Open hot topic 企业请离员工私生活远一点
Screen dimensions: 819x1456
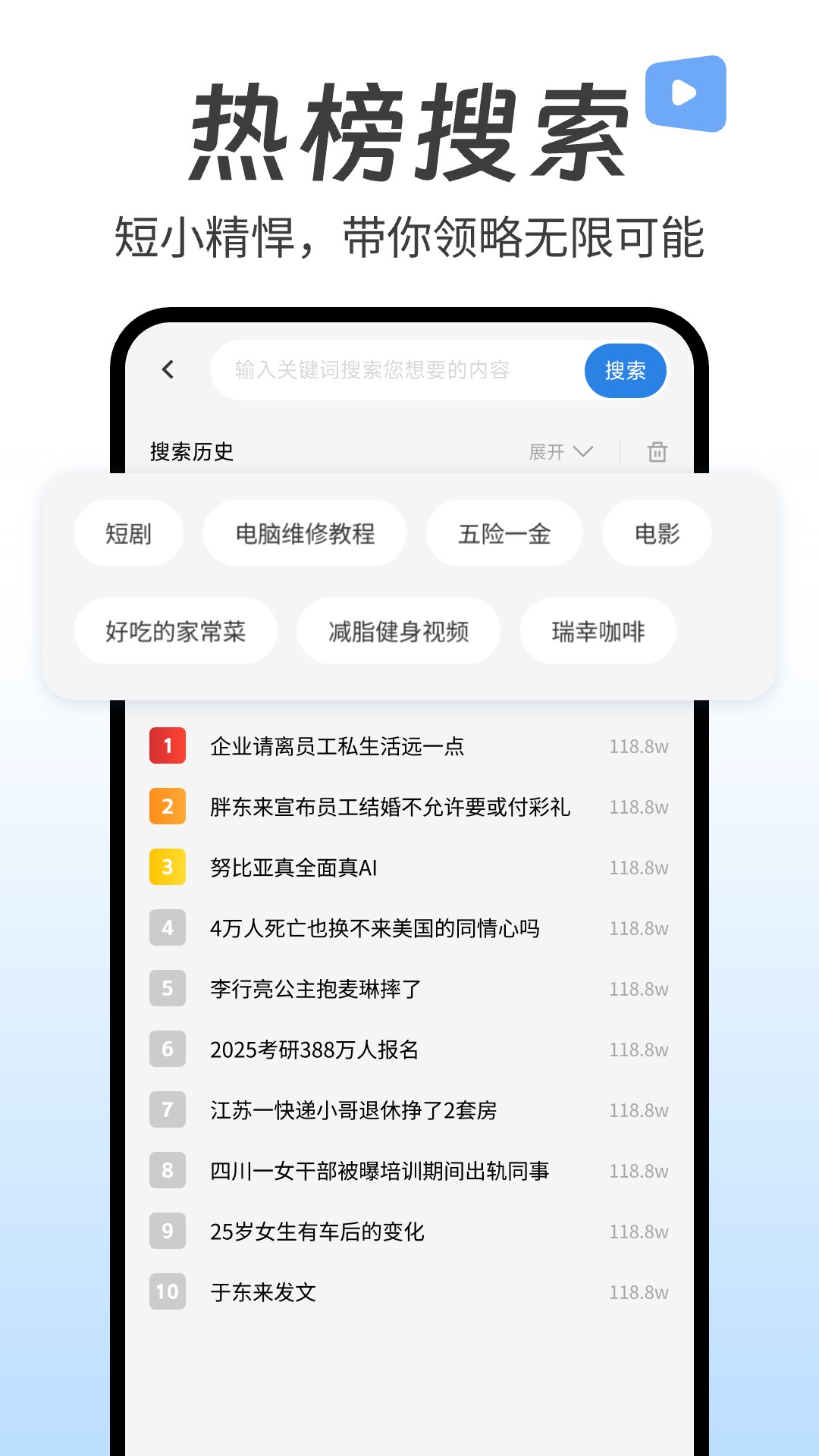click(337, 746)
